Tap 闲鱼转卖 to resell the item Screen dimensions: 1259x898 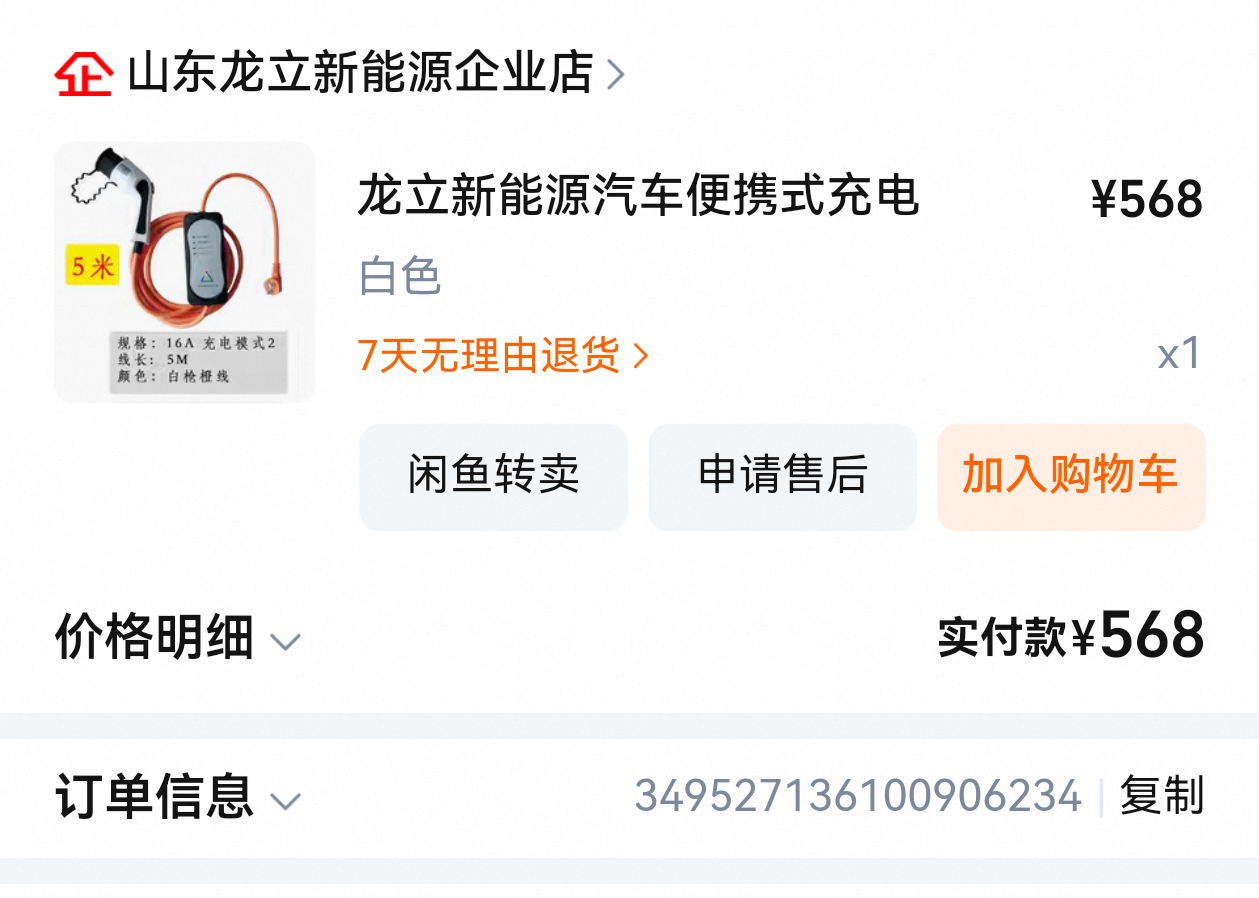[x=494, y=476]
